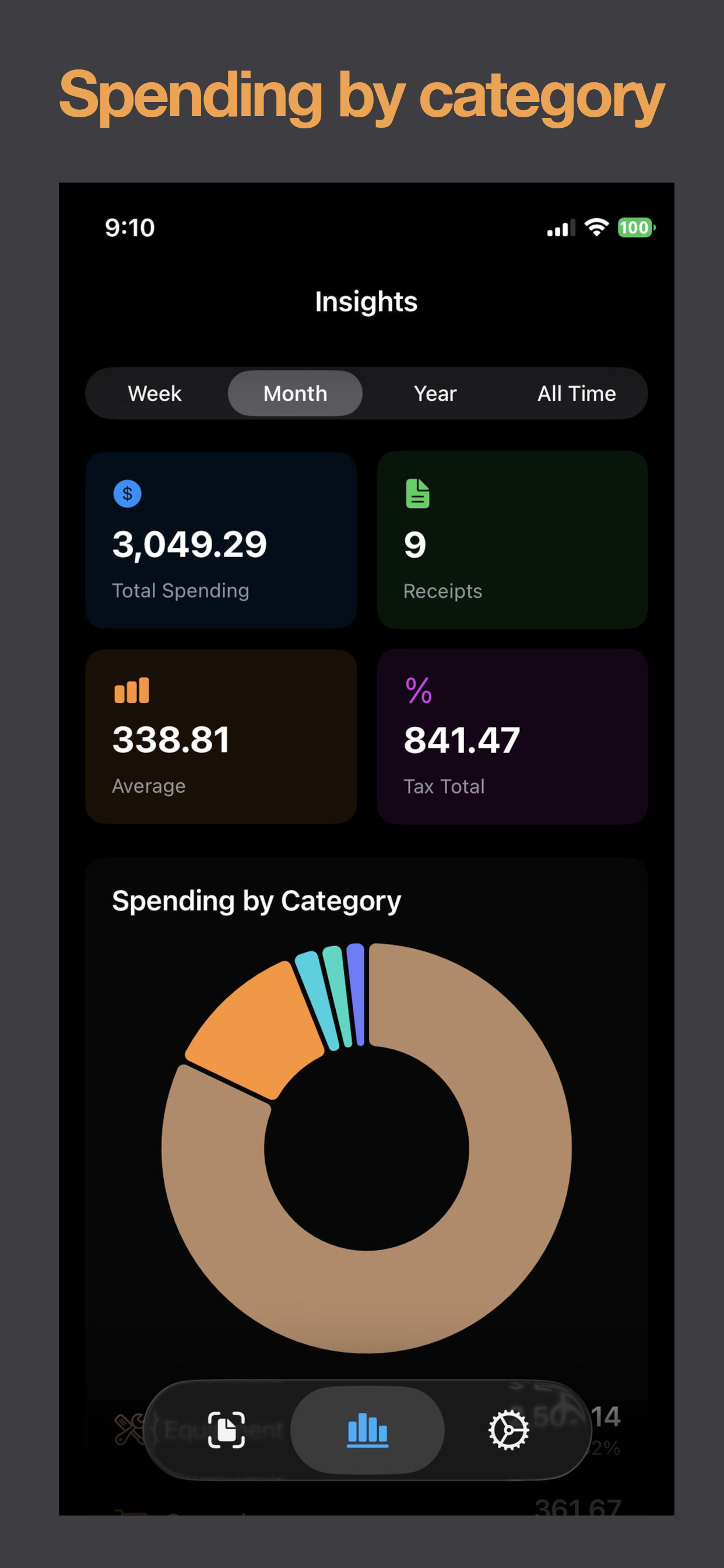Viewport: 724px width, 1568px height.
Task: Tap the blue dollar icon on Total Spending card
Action: pyautogui.click(x=126, y=494)
